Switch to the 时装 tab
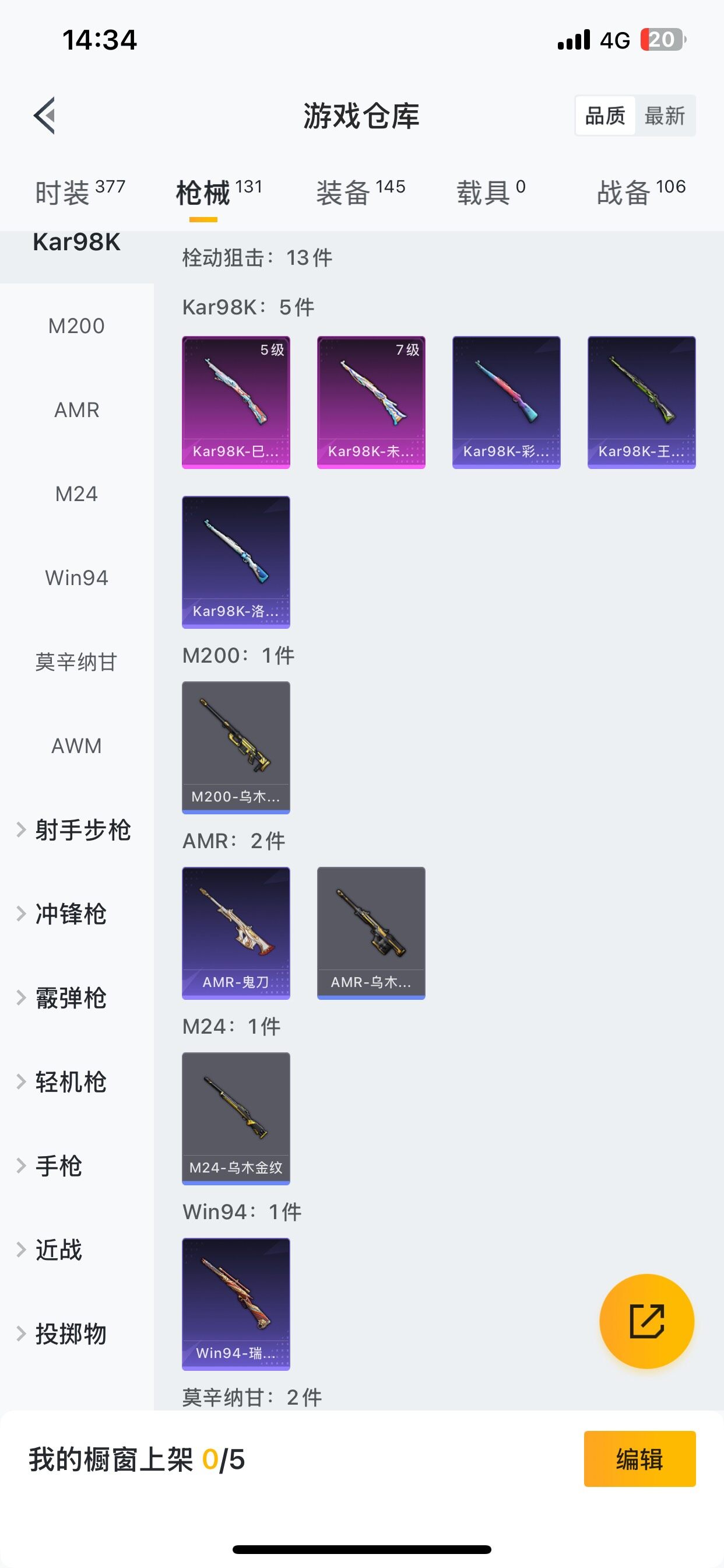Screen dimensions: 724x1568 [x=80, y=192]
